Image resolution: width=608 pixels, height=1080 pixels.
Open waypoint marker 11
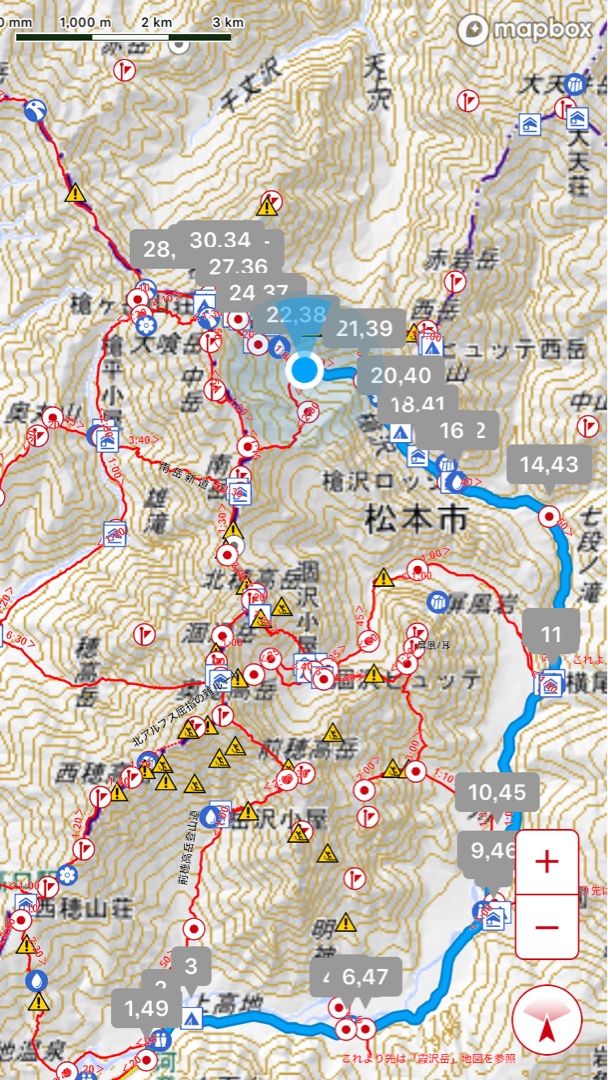click(x=552, y=633)
